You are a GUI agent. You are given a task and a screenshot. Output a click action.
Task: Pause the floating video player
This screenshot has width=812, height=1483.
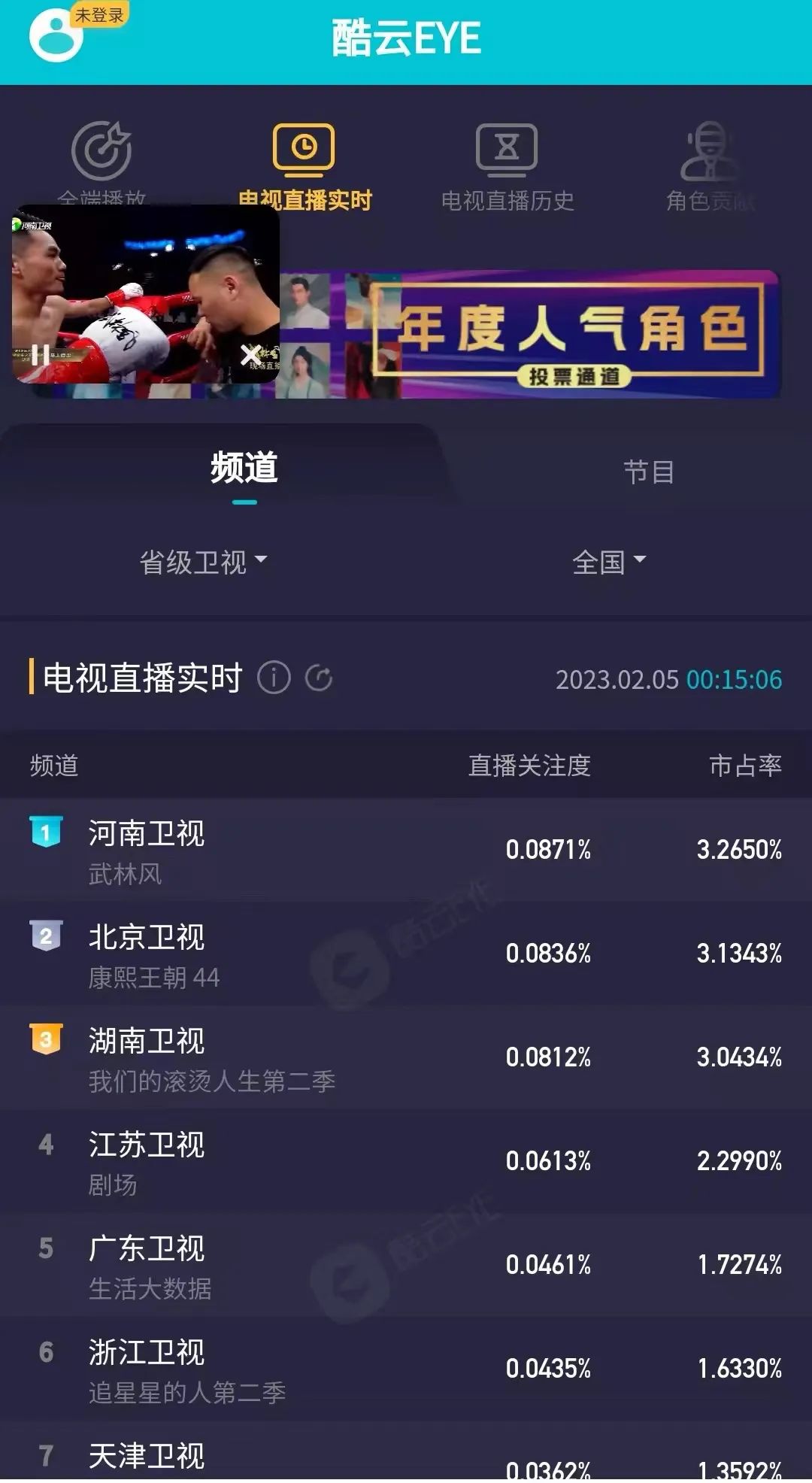pyautogui.click(x=41, y=356)
